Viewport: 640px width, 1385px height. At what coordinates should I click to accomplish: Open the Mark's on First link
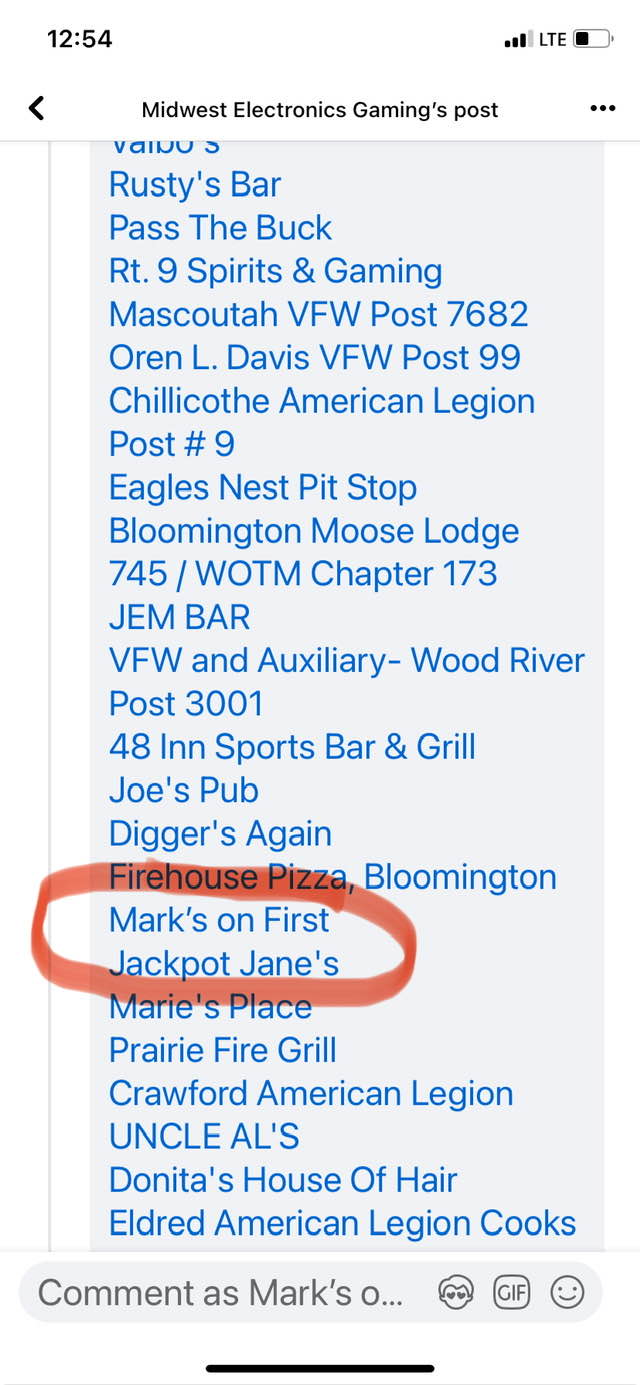coord(219,920)
